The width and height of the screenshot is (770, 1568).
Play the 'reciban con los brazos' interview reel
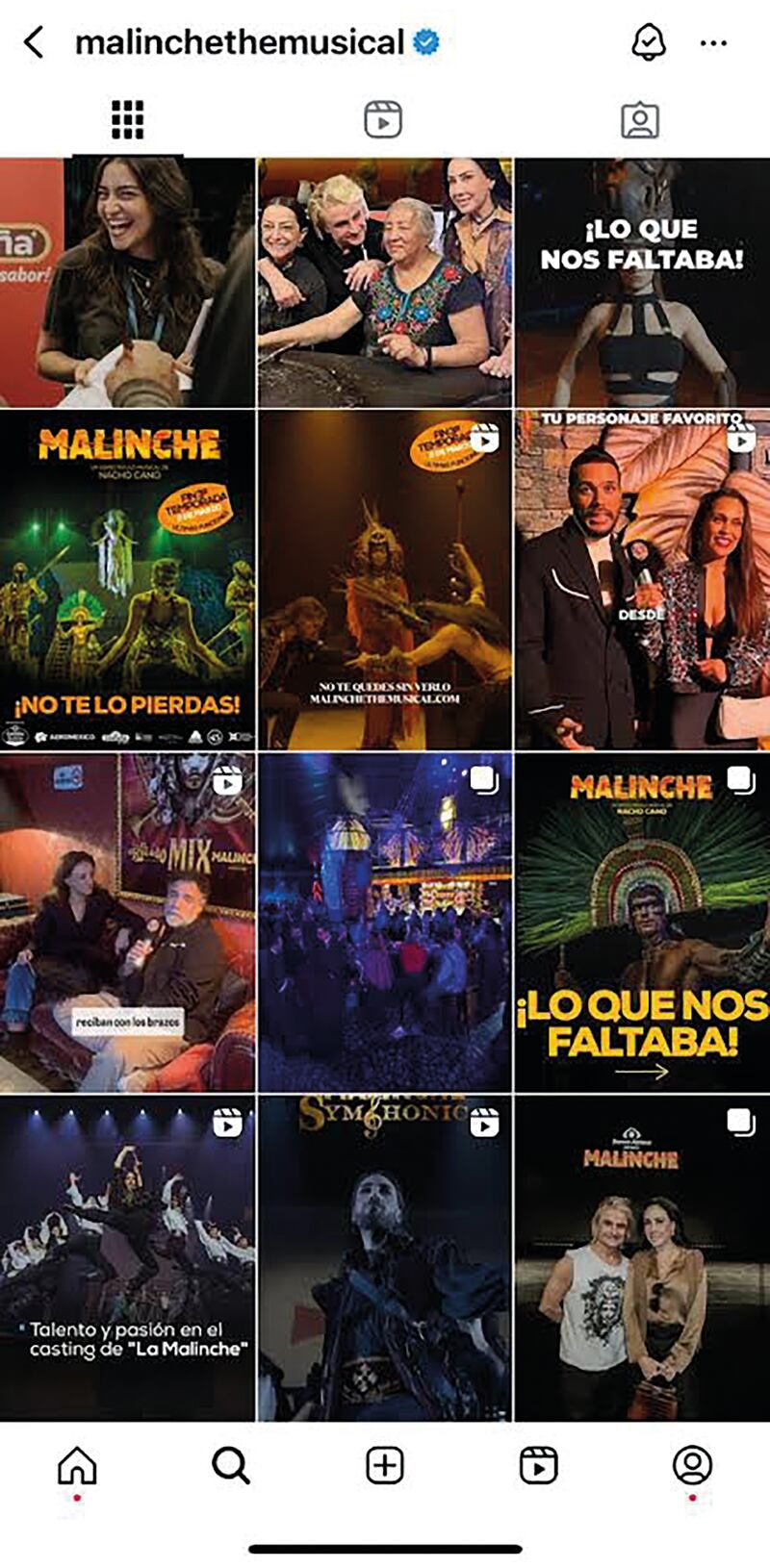click(x=127, y=923)
